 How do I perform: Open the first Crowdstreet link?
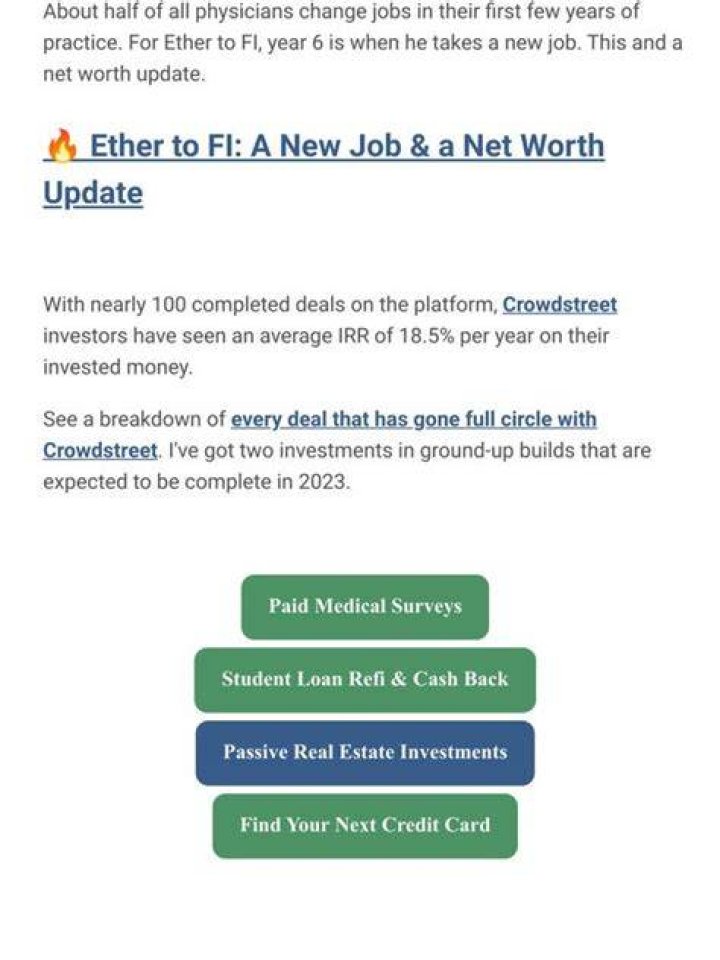(x=560, y=305)
